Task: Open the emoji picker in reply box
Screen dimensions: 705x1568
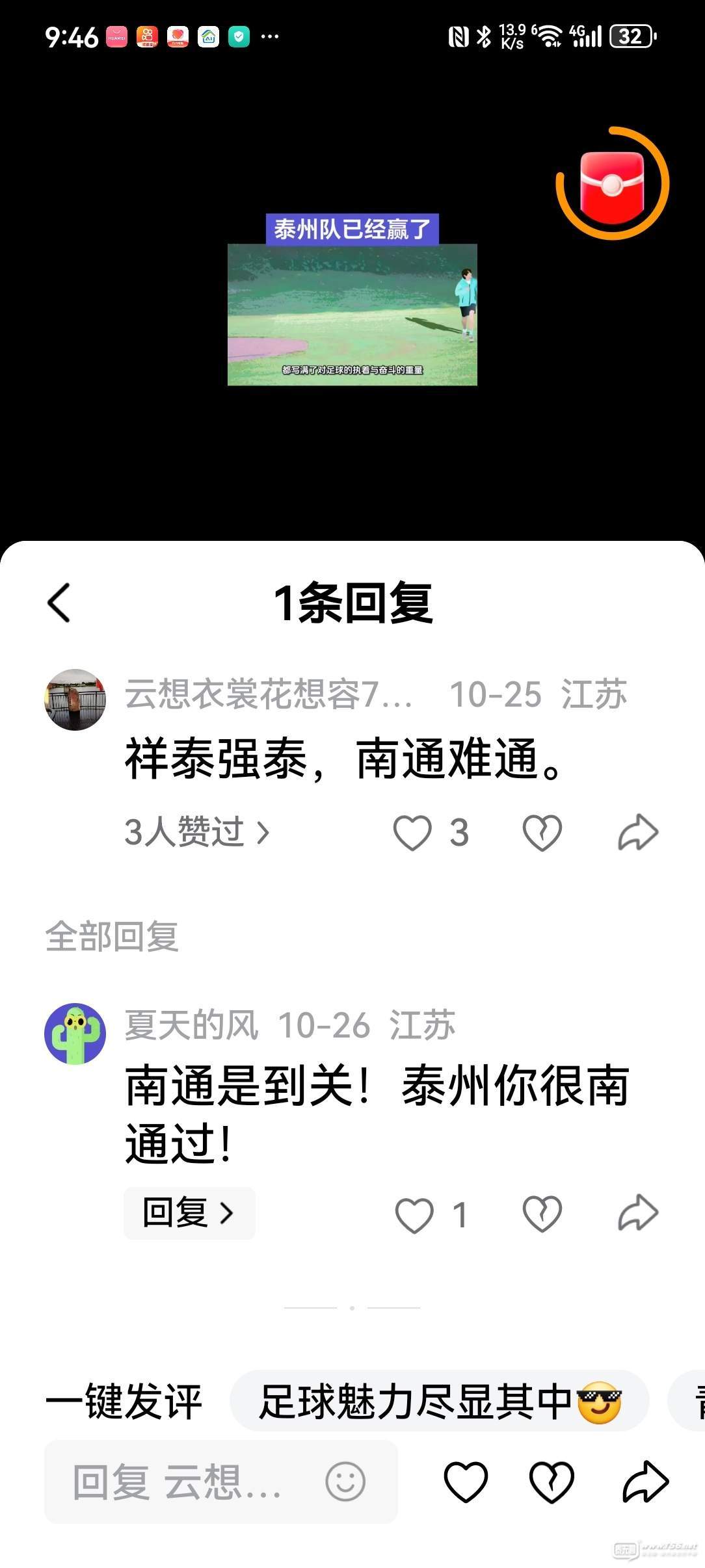Action: point(345,1482)
